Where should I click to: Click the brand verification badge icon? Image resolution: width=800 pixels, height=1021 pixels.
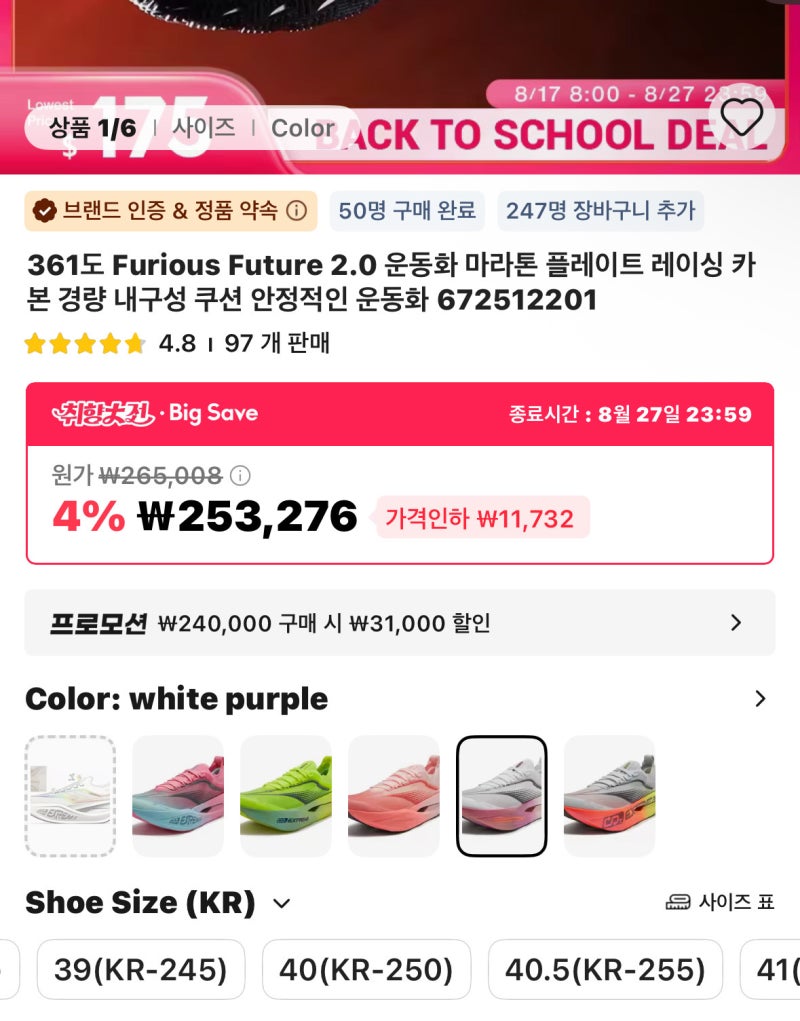point(46,209)
